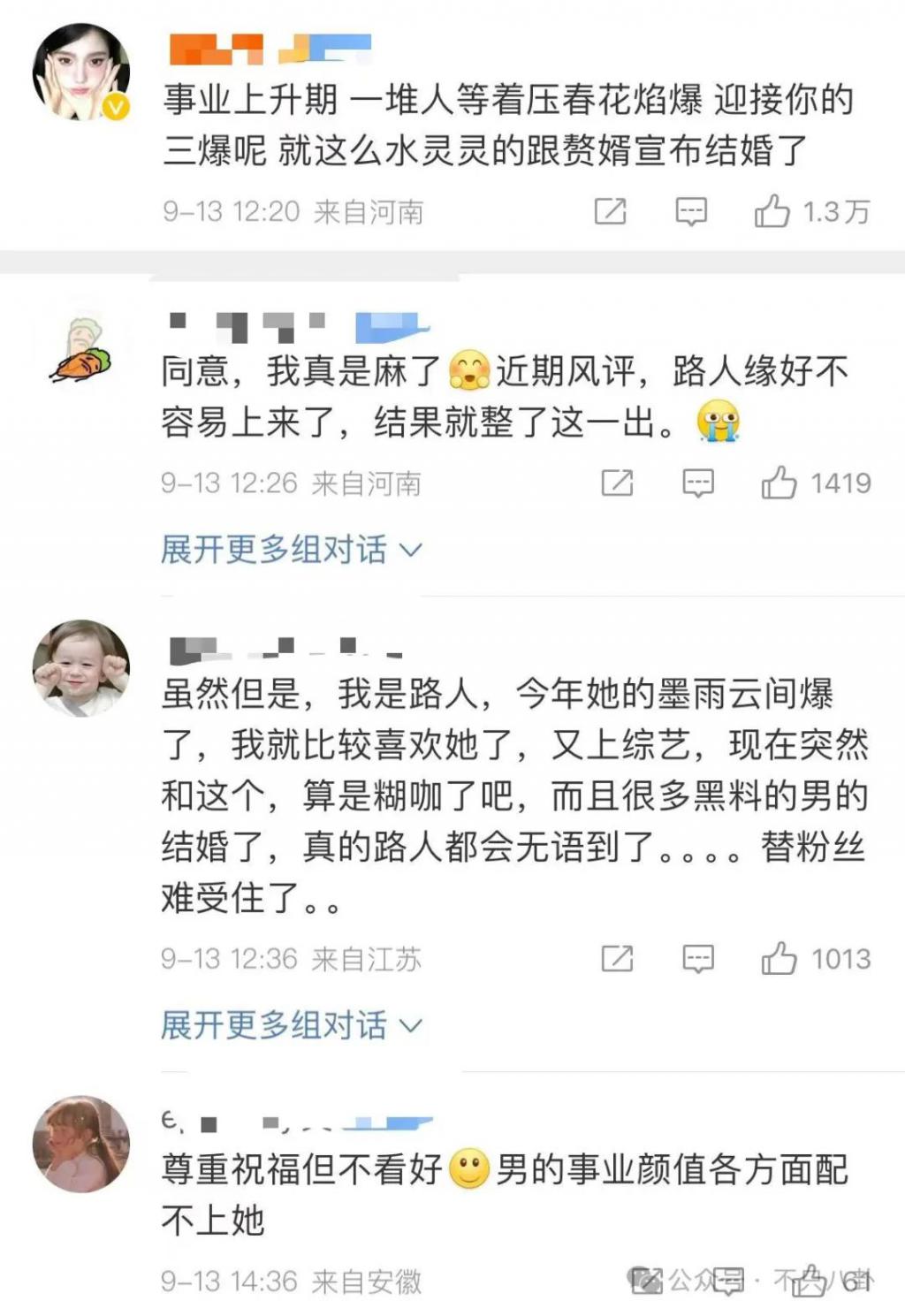Like the 9-13 12:26 comment with 1419 likes
This screenshot has height=1316, width=905.
coord(779,483)
